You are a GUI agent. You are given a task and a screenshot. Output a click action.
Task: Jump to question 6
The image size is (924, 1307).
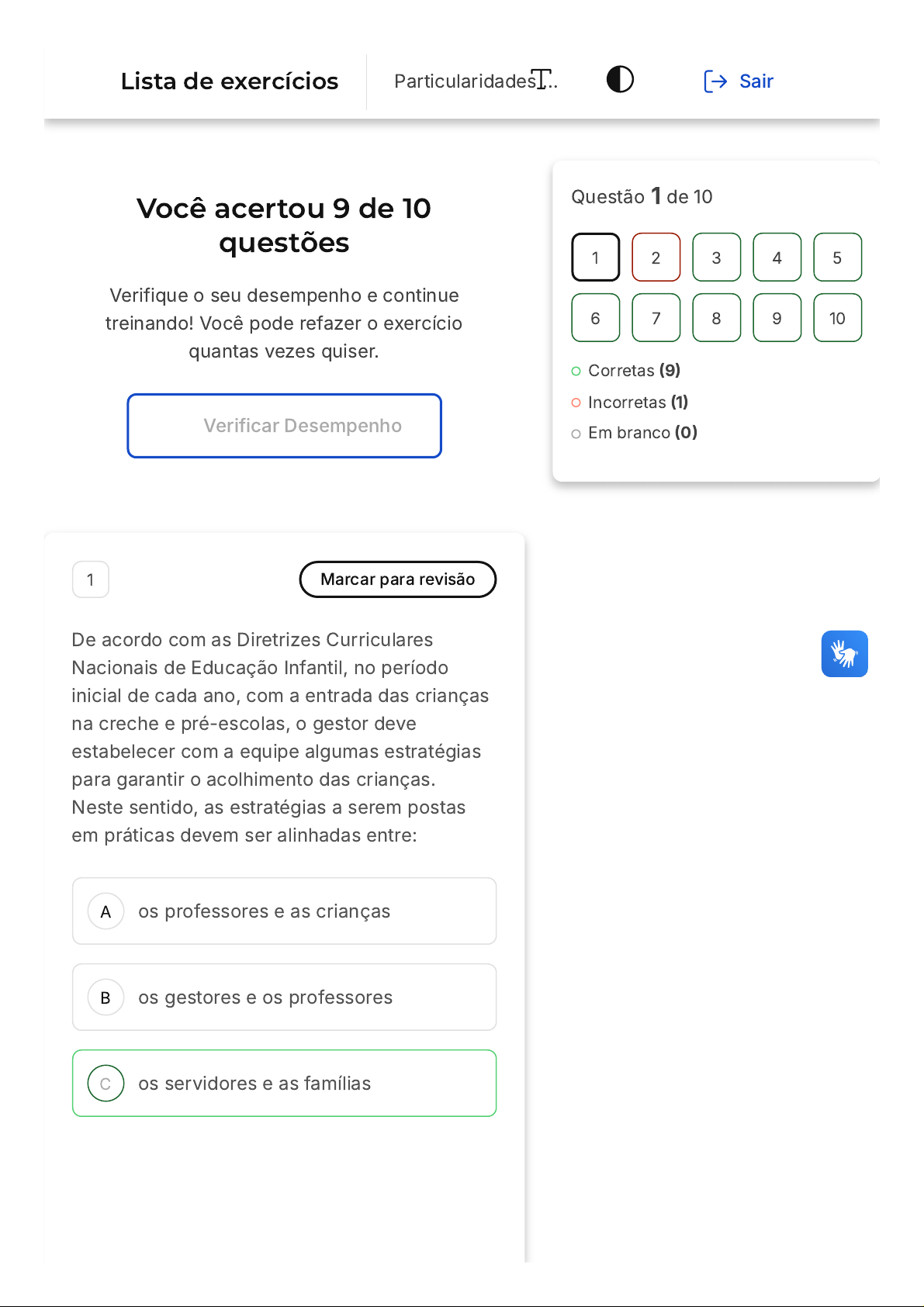(595, 318)
